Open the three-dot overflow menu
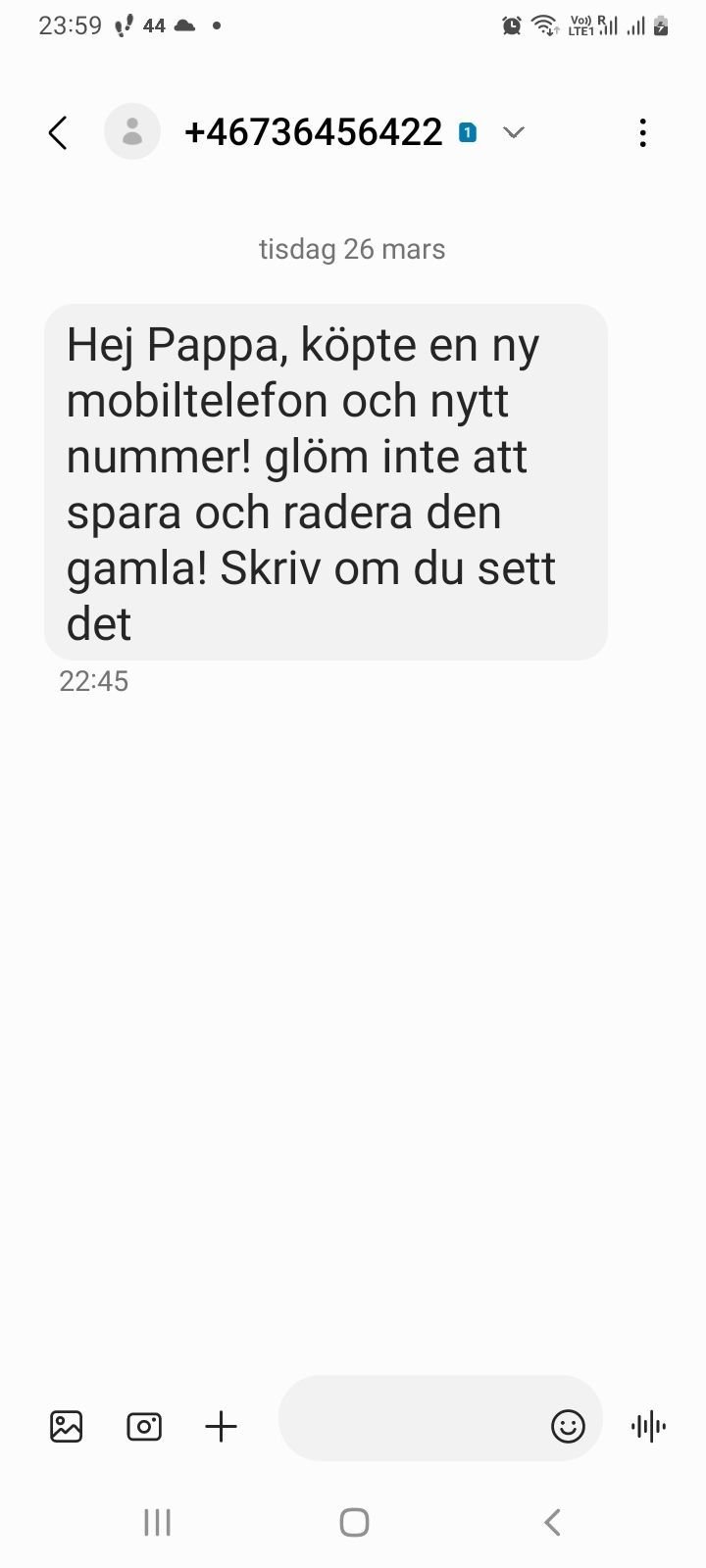 tap(643, 132)
